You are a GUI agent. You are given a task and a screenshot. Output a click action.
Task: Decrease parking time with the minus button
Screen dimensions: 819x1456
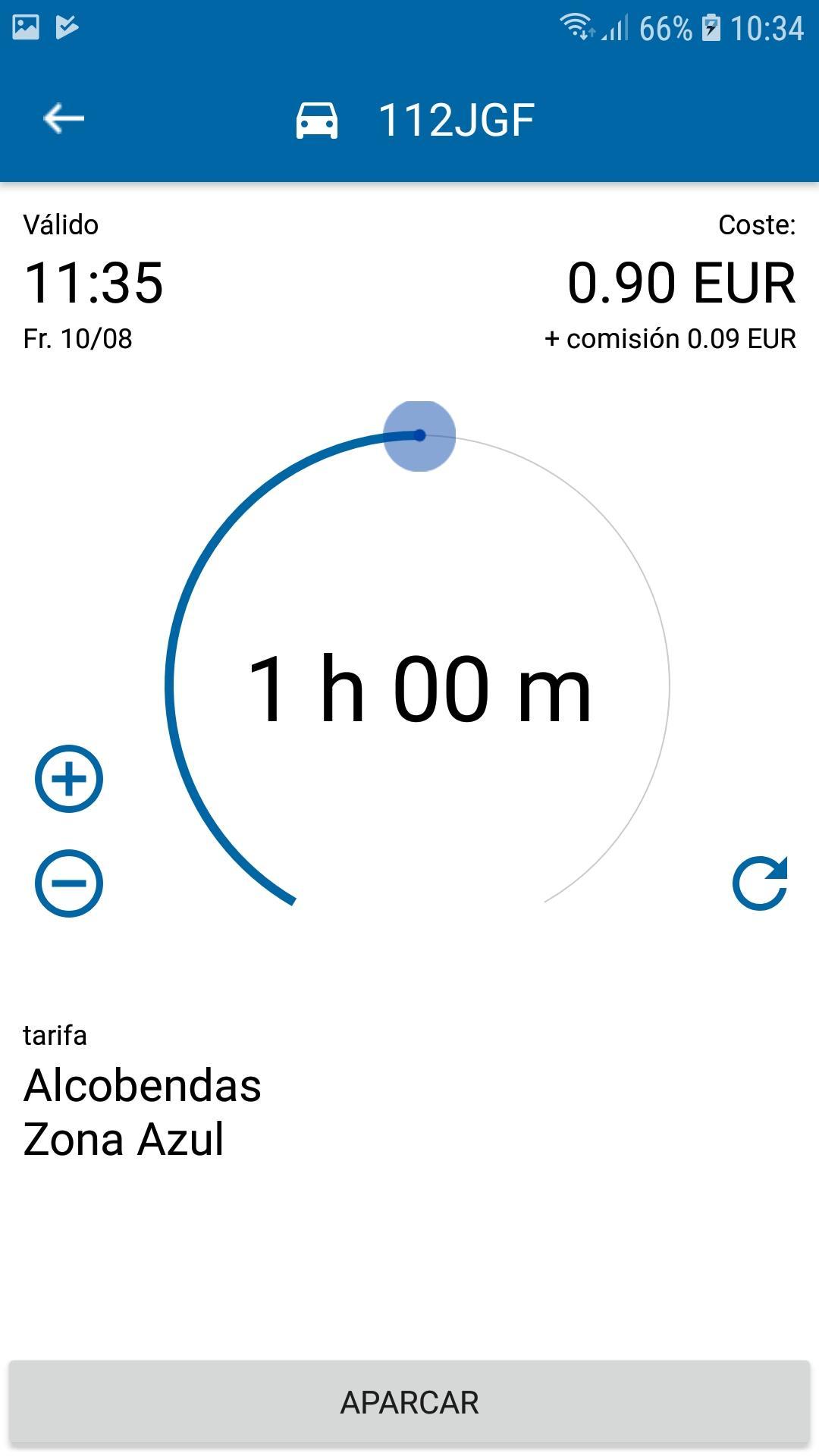(x=69, y=883)
